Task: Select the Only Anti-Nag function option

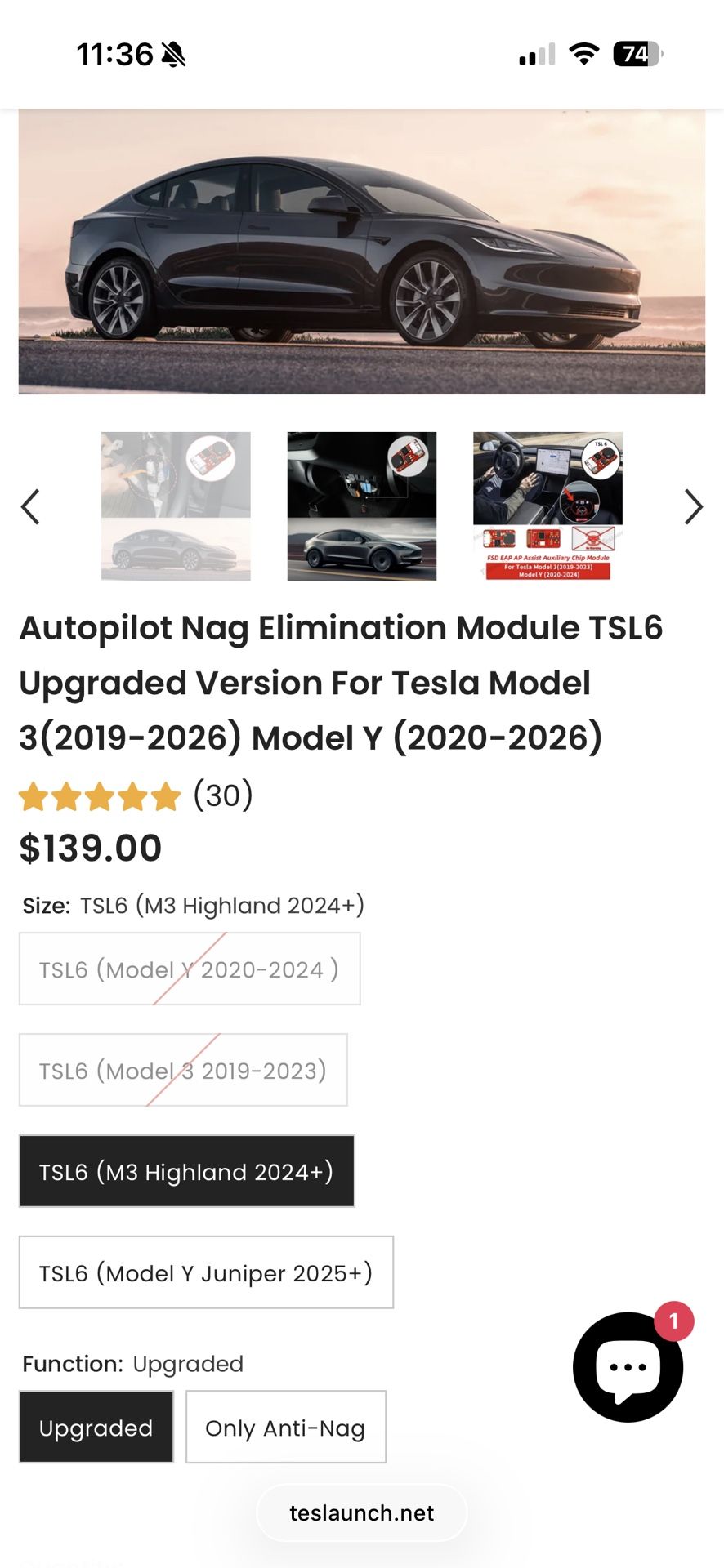Action: click(285, 1428)
